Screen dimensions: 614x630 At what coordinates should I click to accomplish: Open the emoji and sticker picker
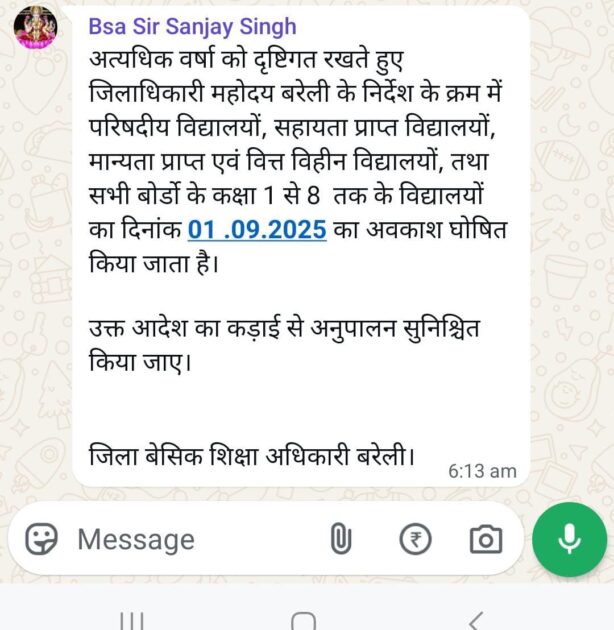point(41,540)
